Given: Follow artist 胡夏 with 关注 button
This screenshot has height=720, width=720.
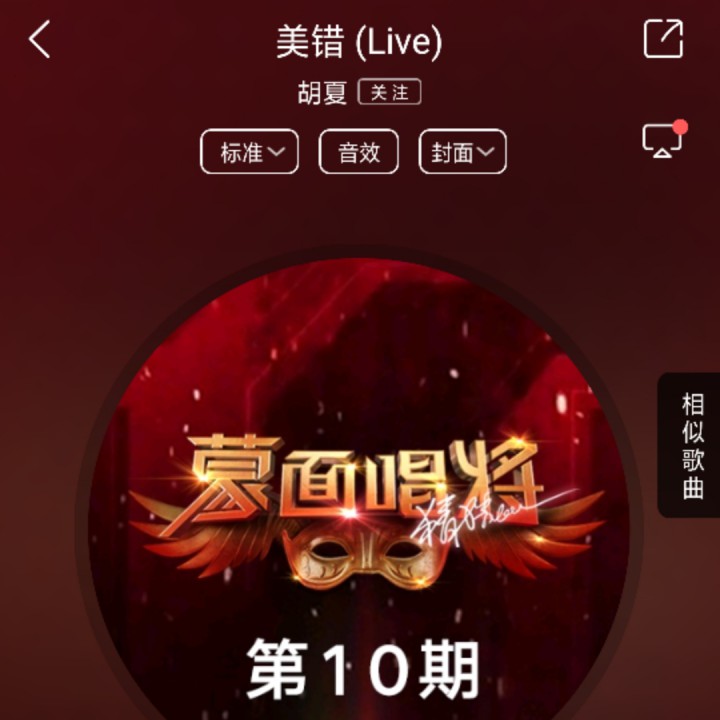Looking at the screenshot, I should click(x=389, y=93).
